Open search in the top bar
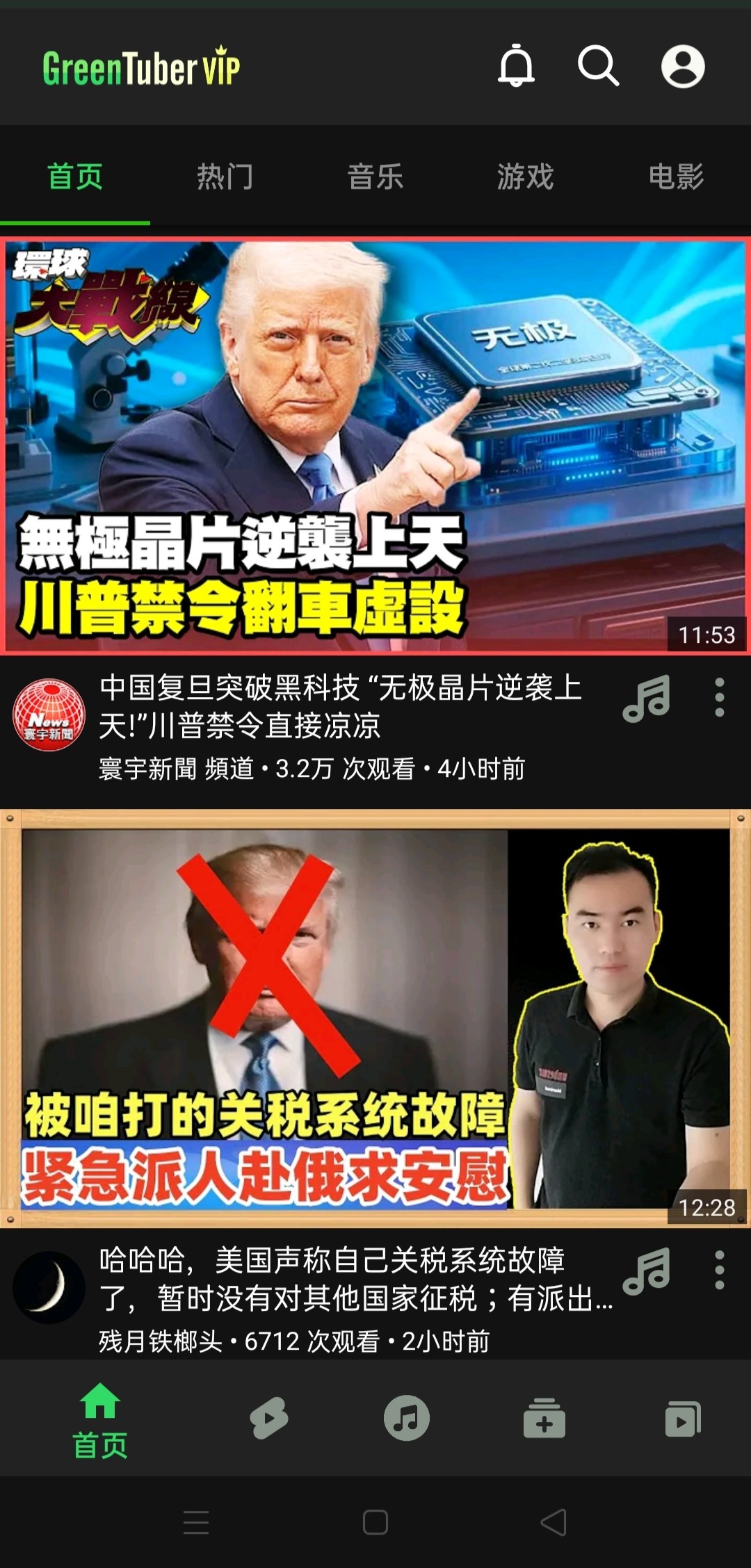Image resolution: width=751 pixels, height=1568 pixels. (598, 66)
